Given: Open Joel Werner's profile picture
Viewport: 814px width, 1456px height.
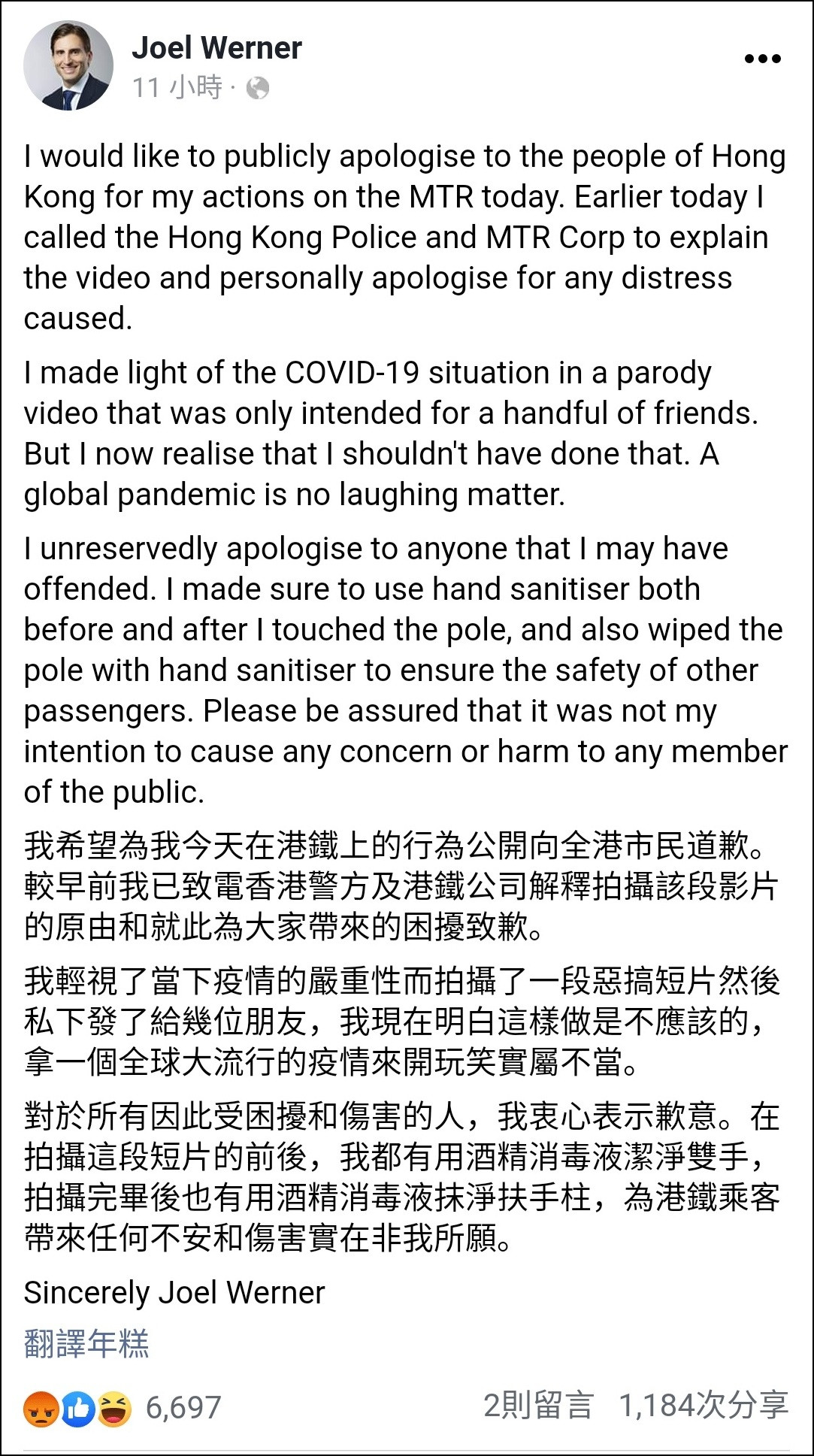Looking at the screenshot, I should (68, 66).
